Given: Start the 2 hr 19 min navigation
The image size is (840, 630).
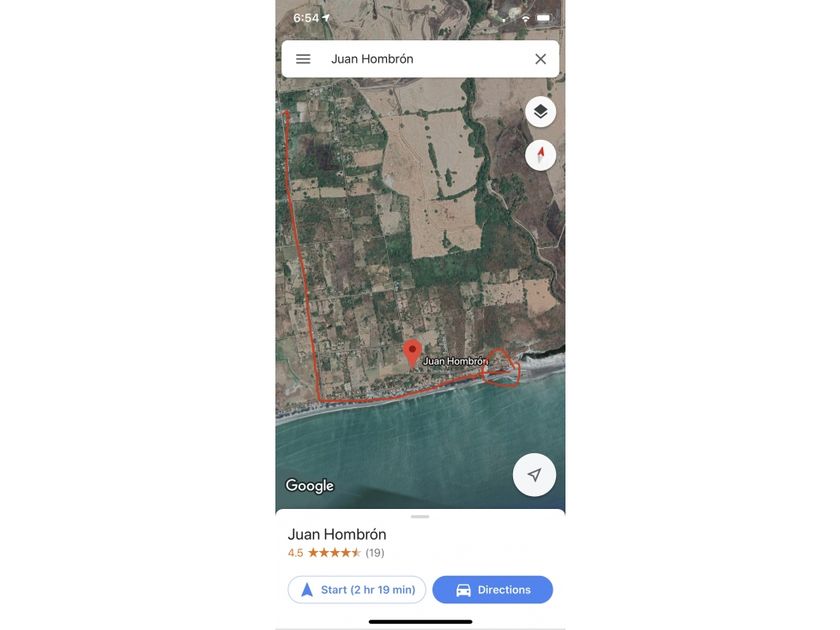Looking at the screenshot, I should [357, 590].
